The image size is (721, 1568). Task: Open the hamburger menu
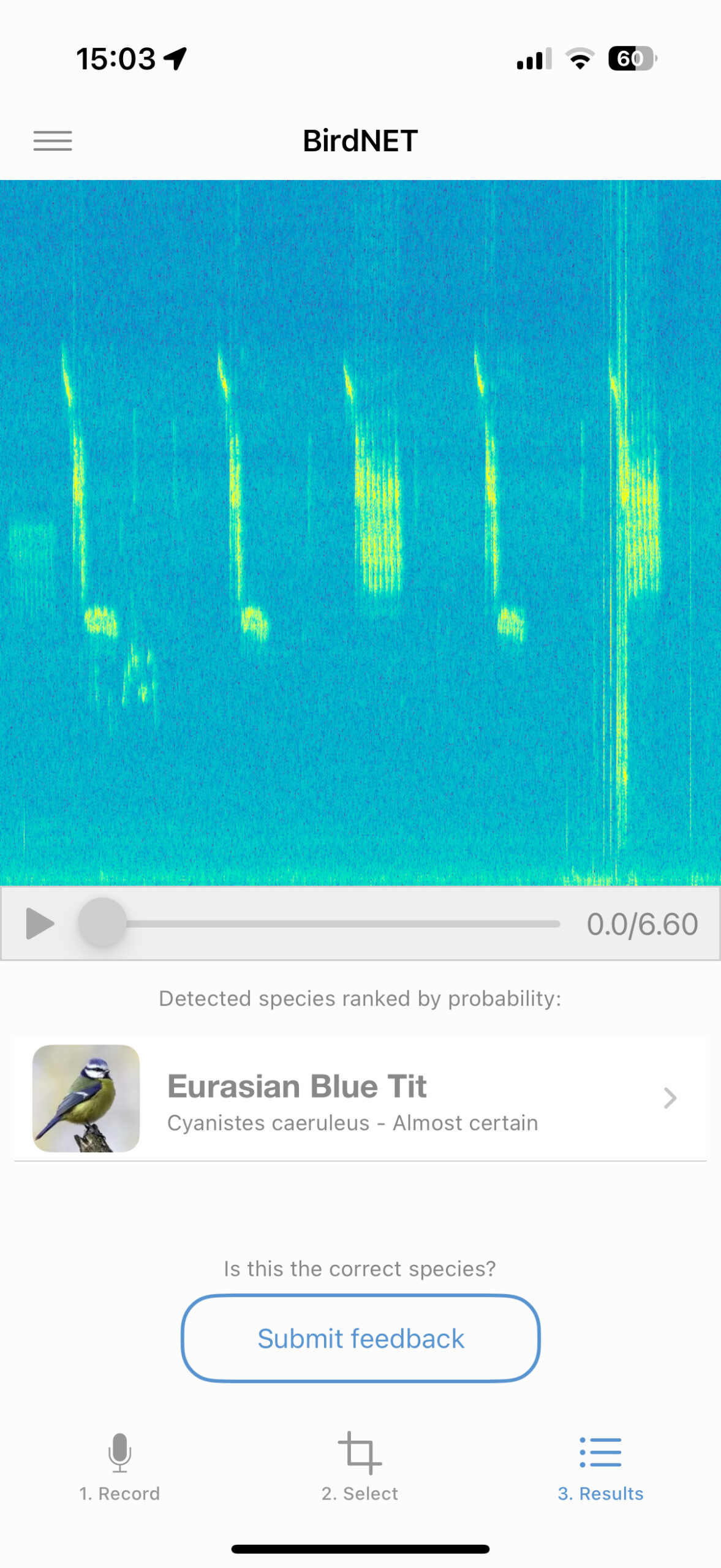coord(53,141)
